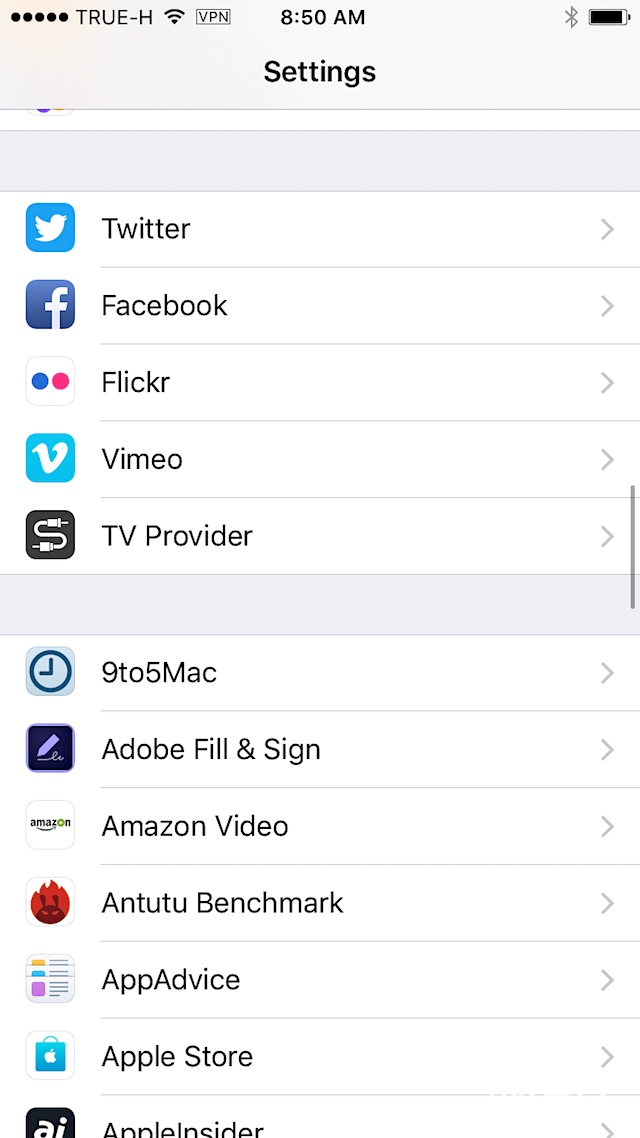
Task: Select AppAdvice in the list
Action: pos(320,980)
